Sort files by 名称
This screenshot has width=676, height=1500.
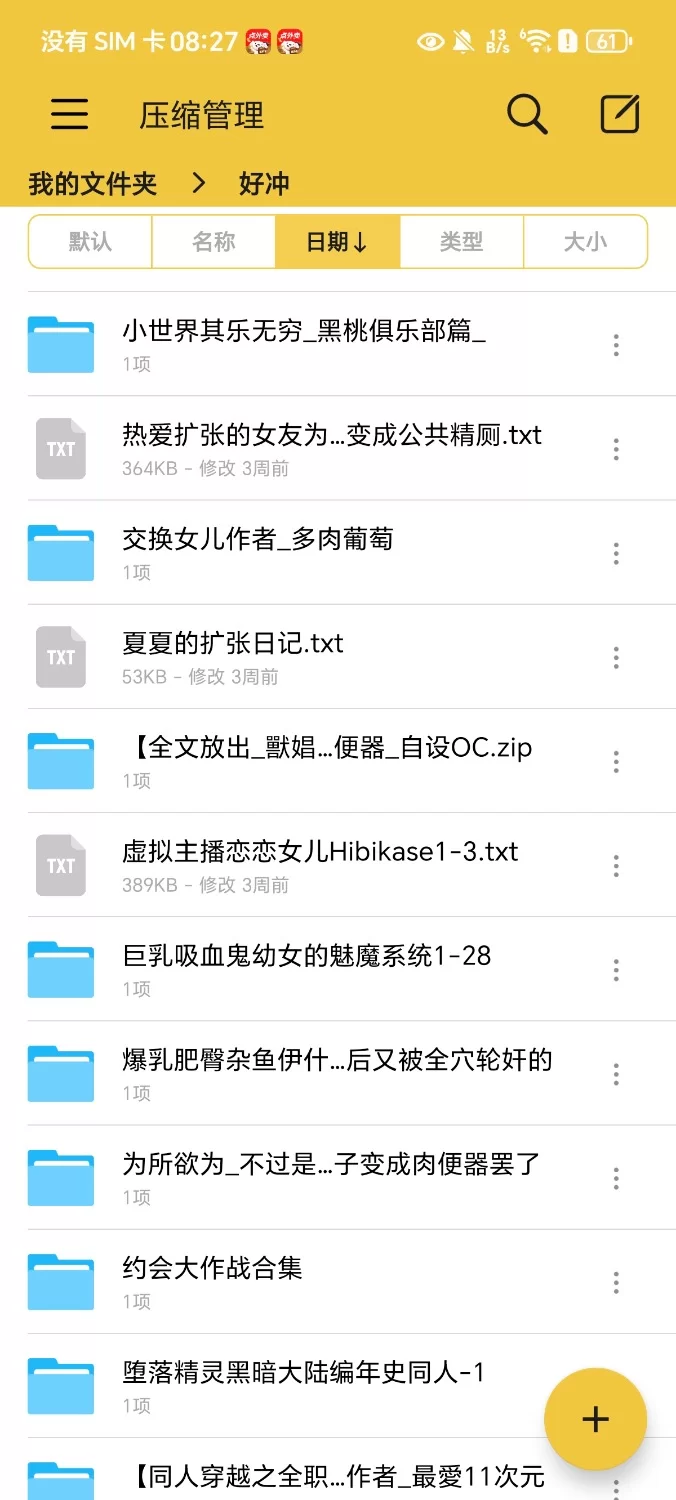point(213,242)
